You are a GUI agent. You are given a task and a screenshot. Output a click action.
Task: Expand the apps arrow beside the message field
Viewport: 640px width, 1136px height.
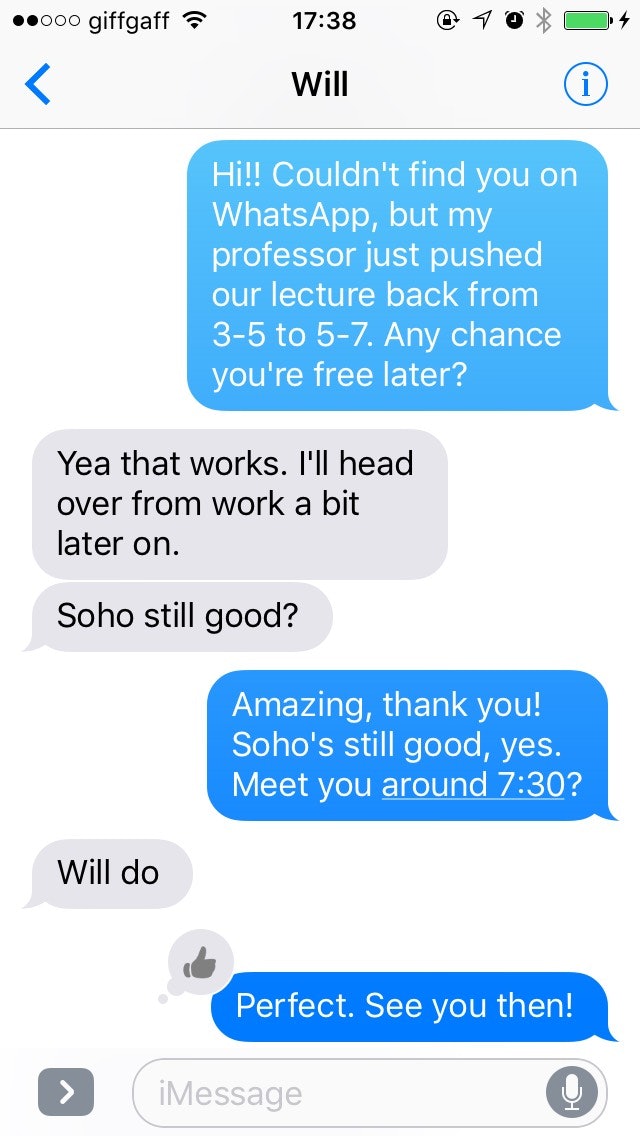tap(66, 1092)
